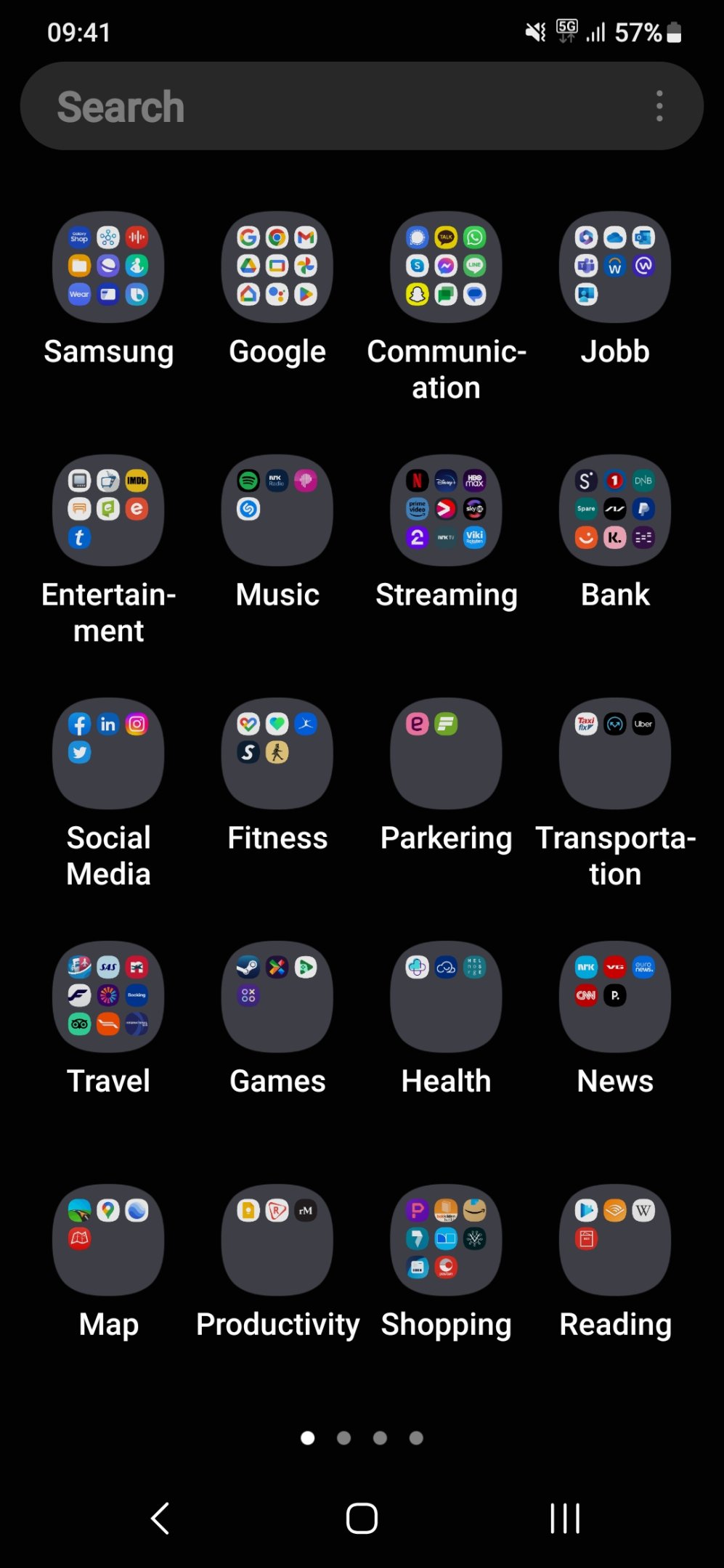Open the Bank folder
The height and width of the screenshot is (1568, 724).
pyautogui.click(x=615, y=510)
